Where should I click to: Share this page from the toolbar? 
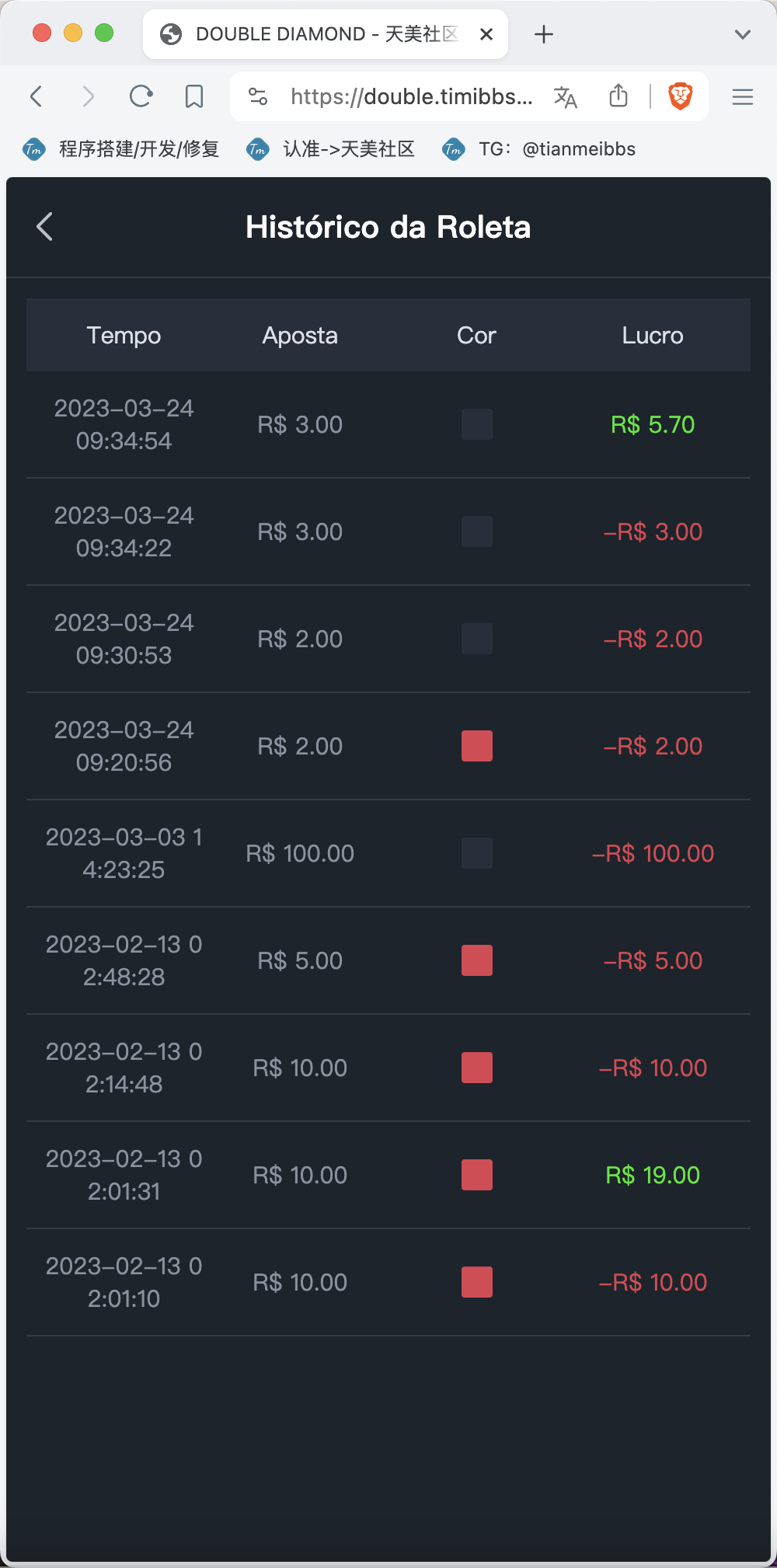point(618,96)
